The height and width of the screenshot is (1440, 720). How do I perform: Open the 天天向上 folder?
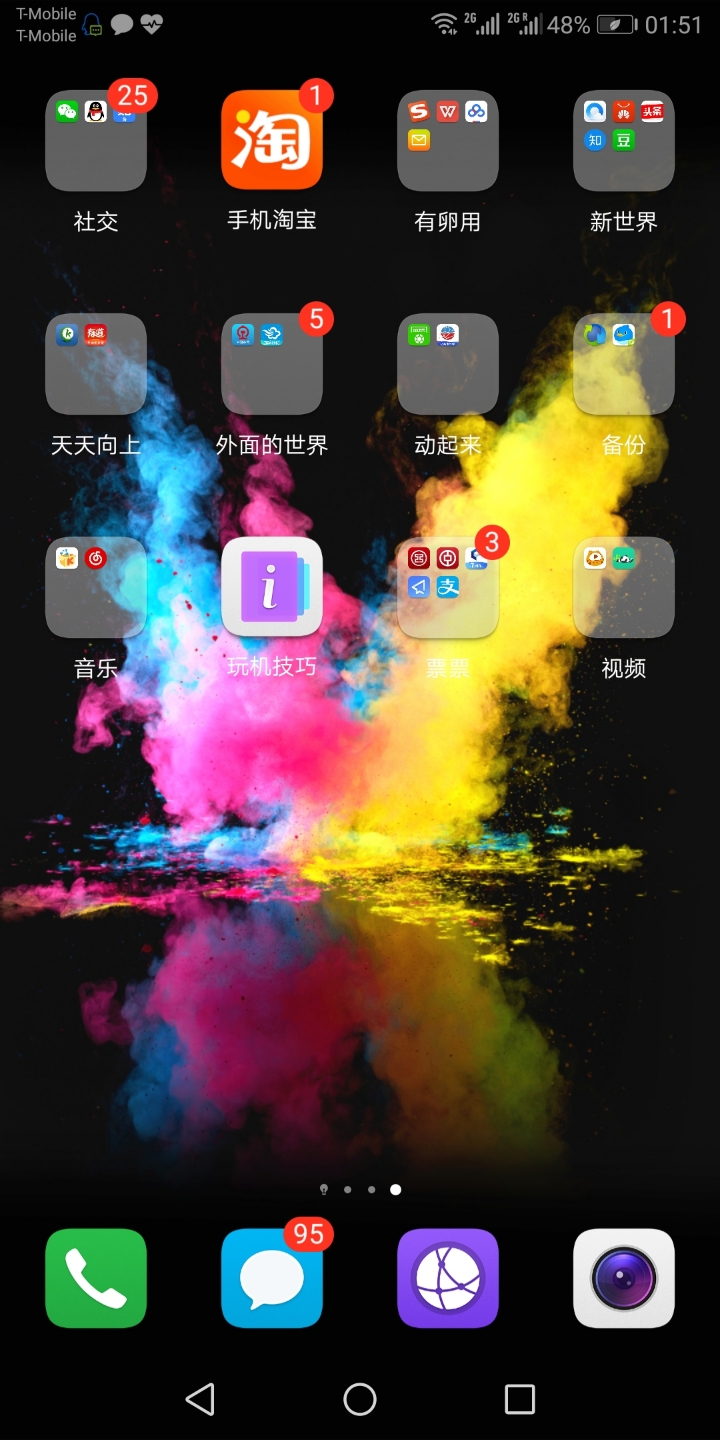[96, 364]
